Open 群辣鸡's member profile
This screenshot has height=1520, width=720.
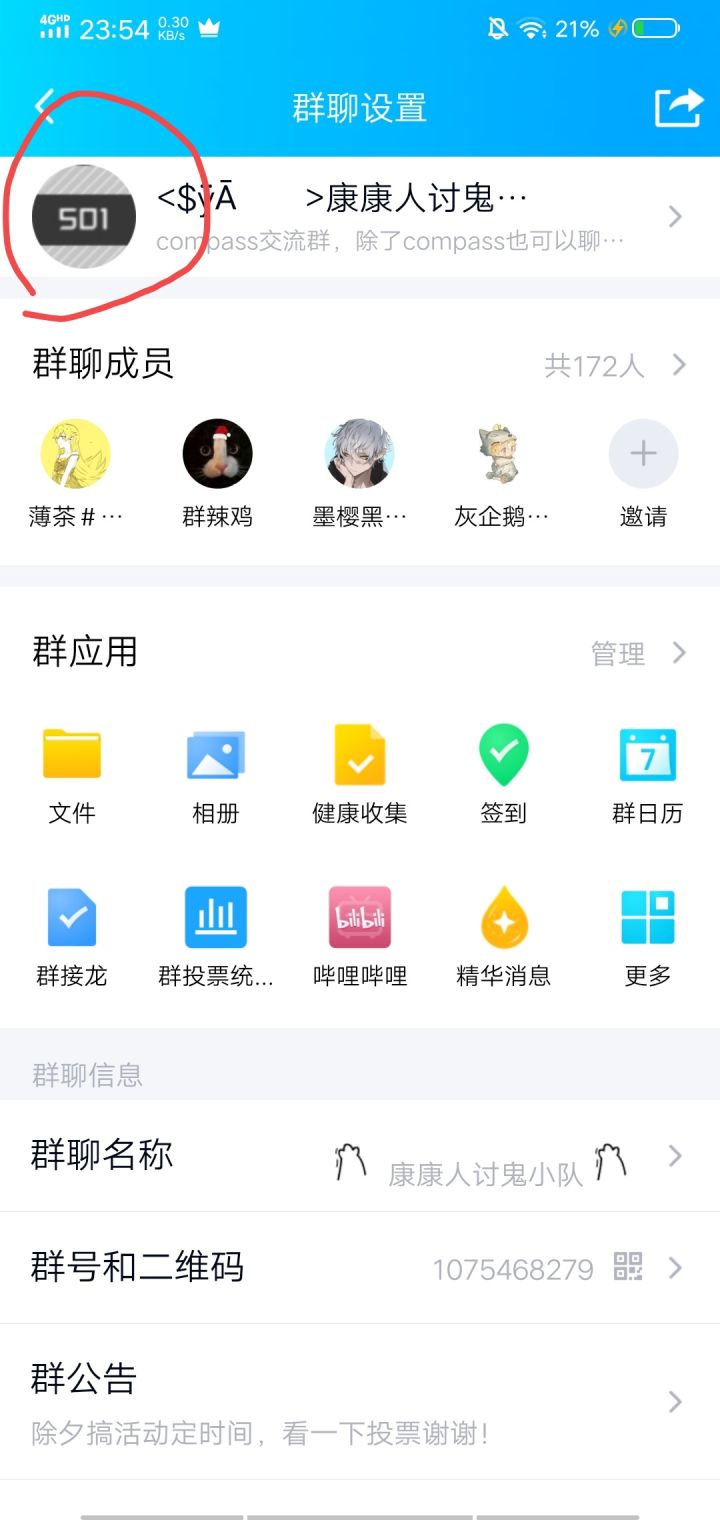coord(215,455)
